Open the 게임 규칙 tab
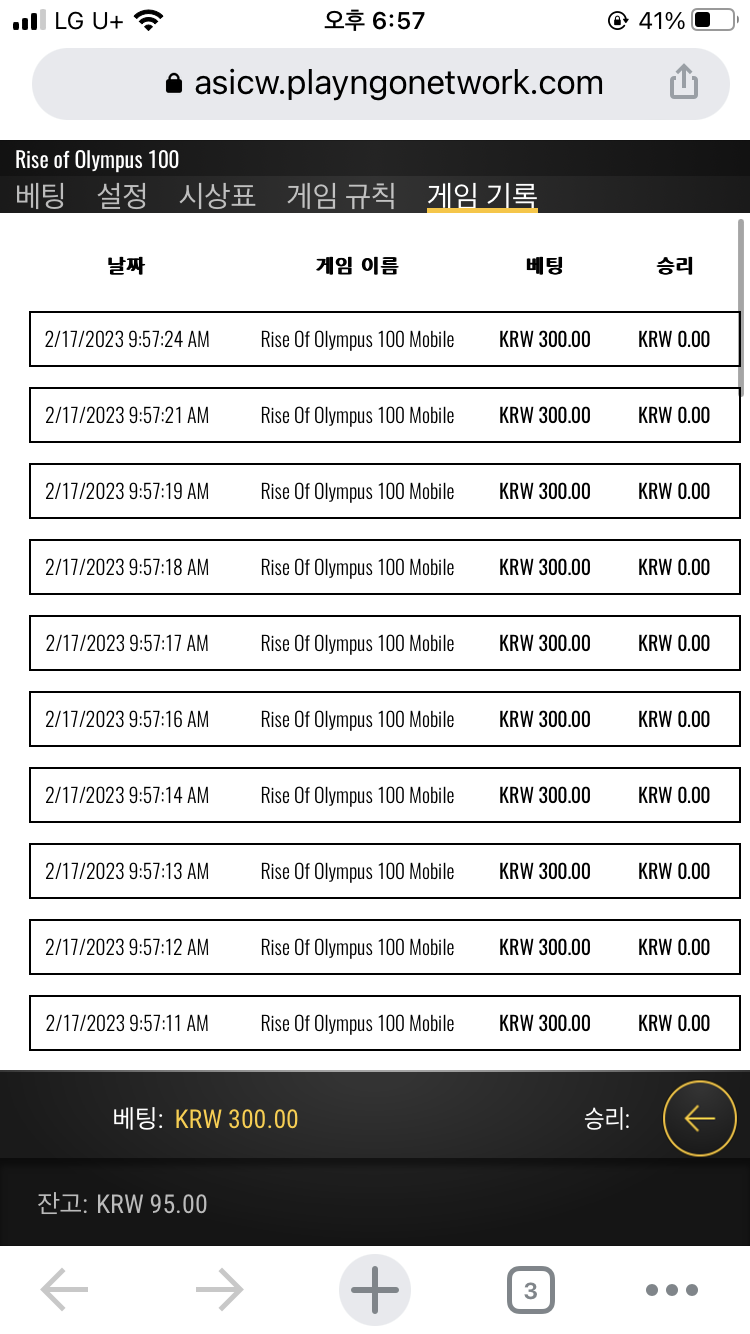 (x=341, y=195)
